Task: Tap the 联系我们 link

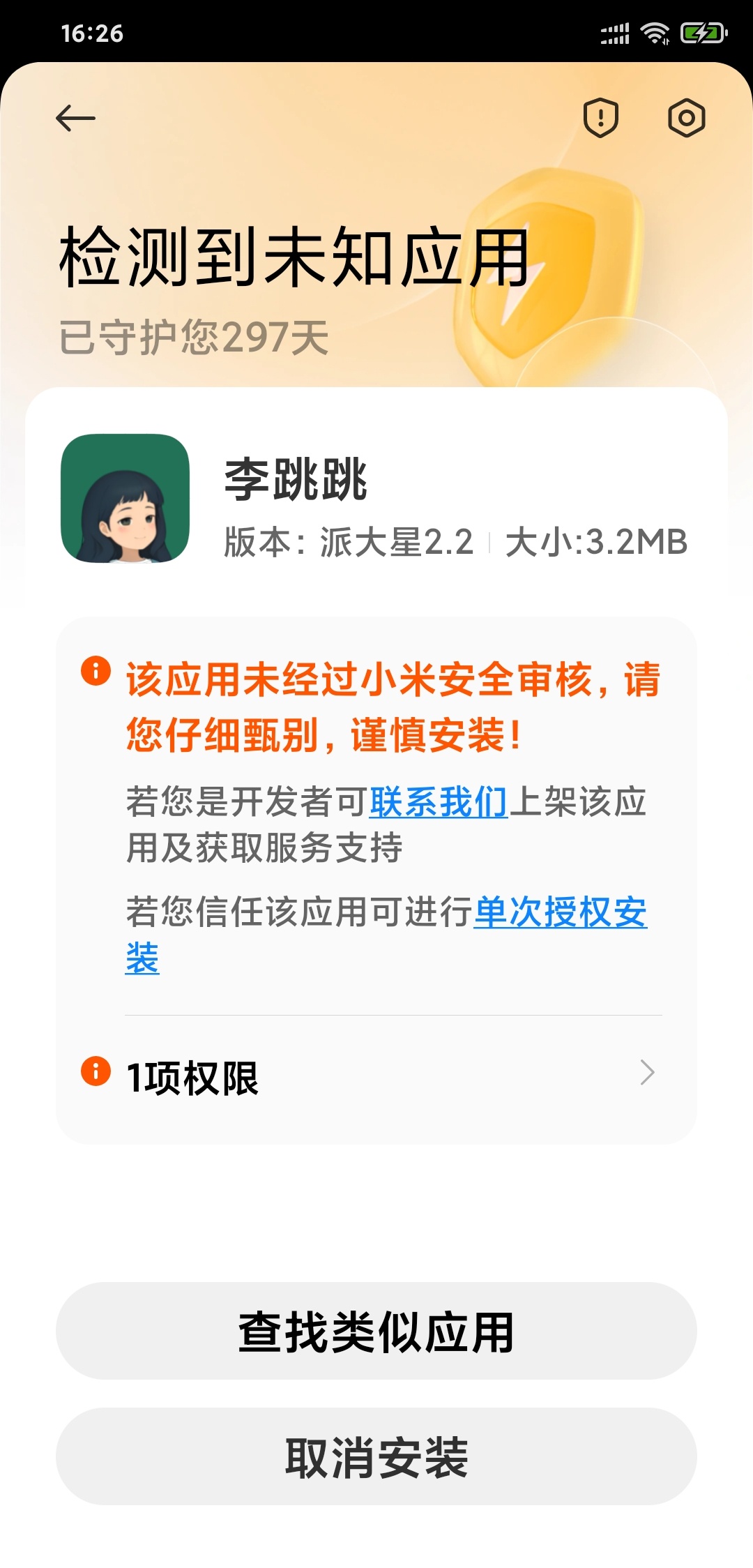Action: (438, 801)
